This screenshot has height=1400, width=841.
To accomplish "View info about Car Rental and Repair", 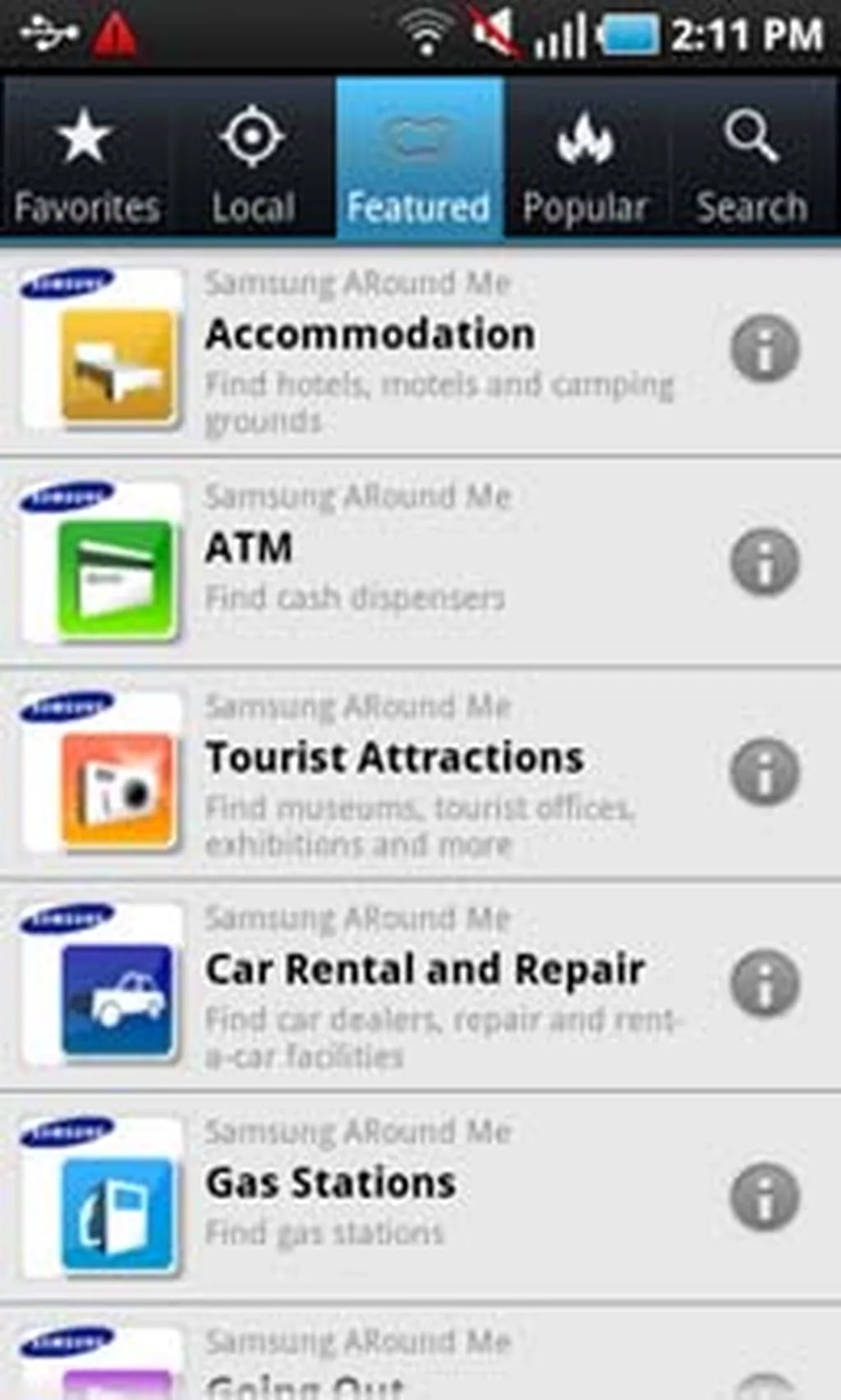I will [765, 985].
